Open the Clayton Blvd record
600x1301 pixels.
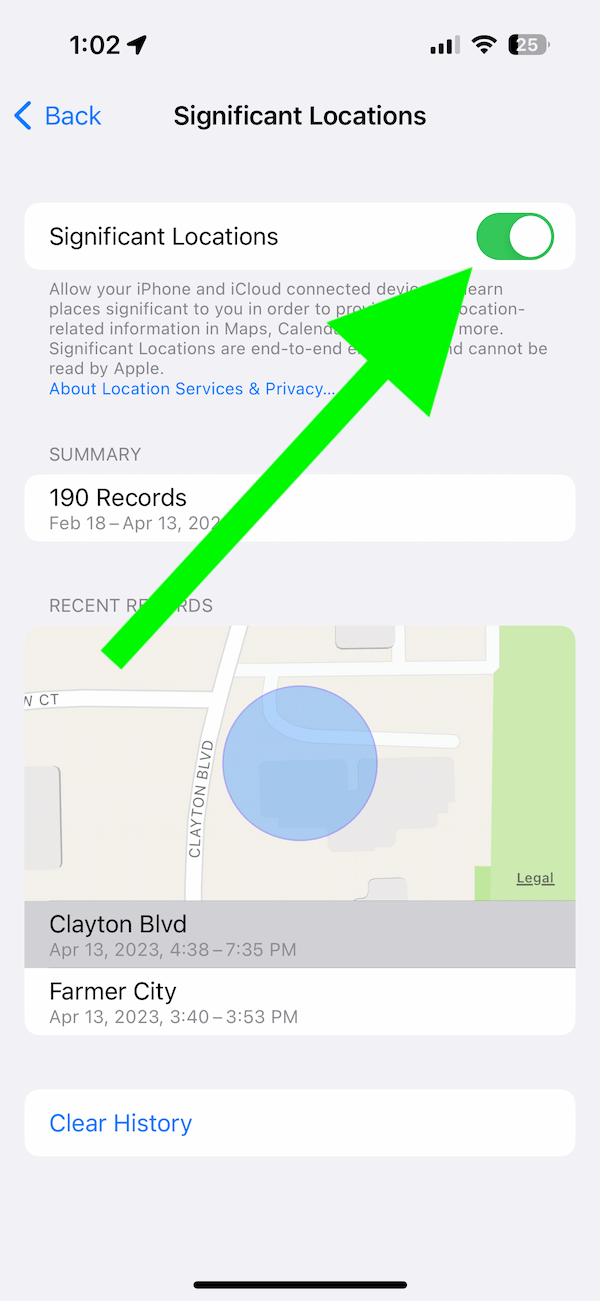tap(300, 934)
